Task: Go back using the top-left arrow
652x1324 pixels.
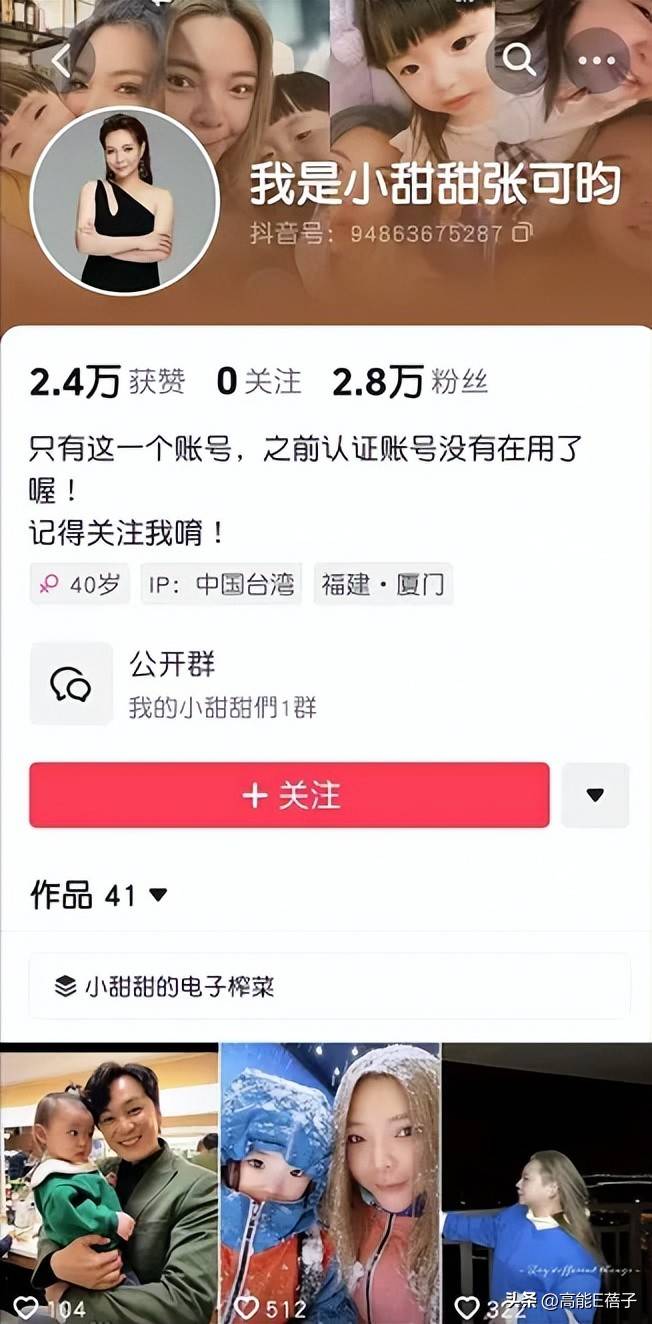Action: [62, 61]
